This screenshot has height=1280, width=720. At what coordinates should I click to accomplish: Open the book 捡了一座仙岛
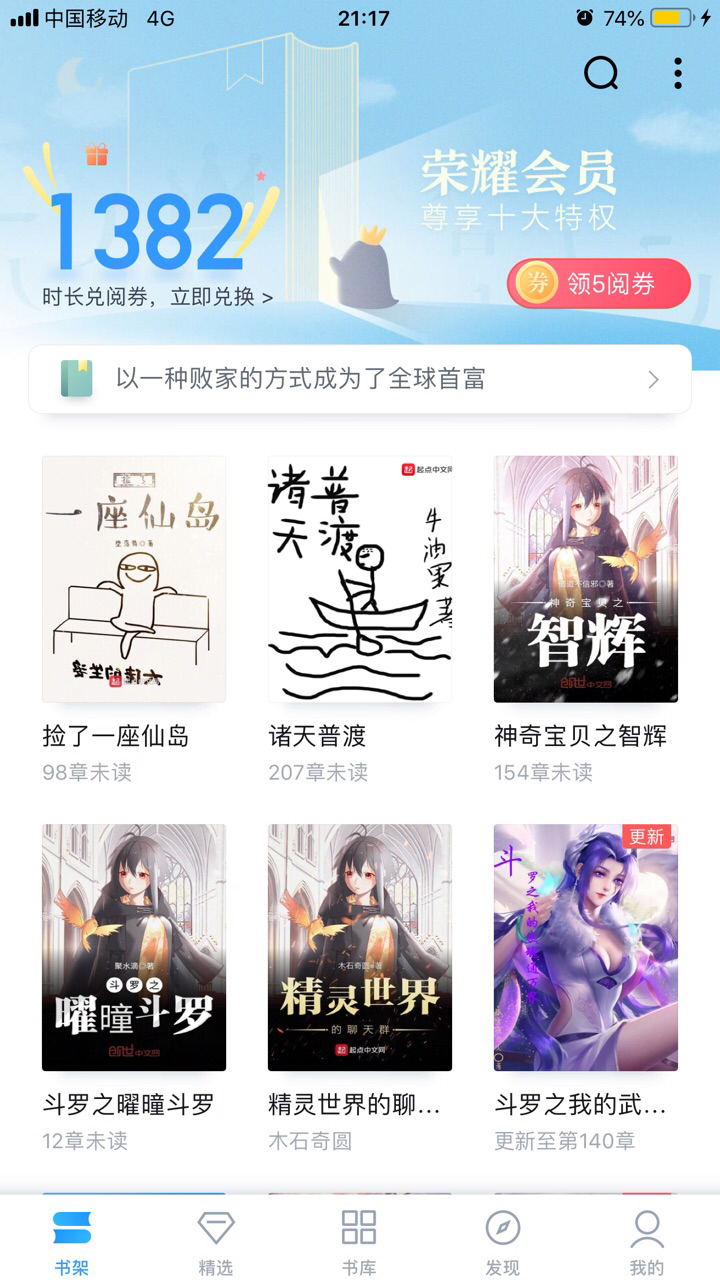pos(134,580)
